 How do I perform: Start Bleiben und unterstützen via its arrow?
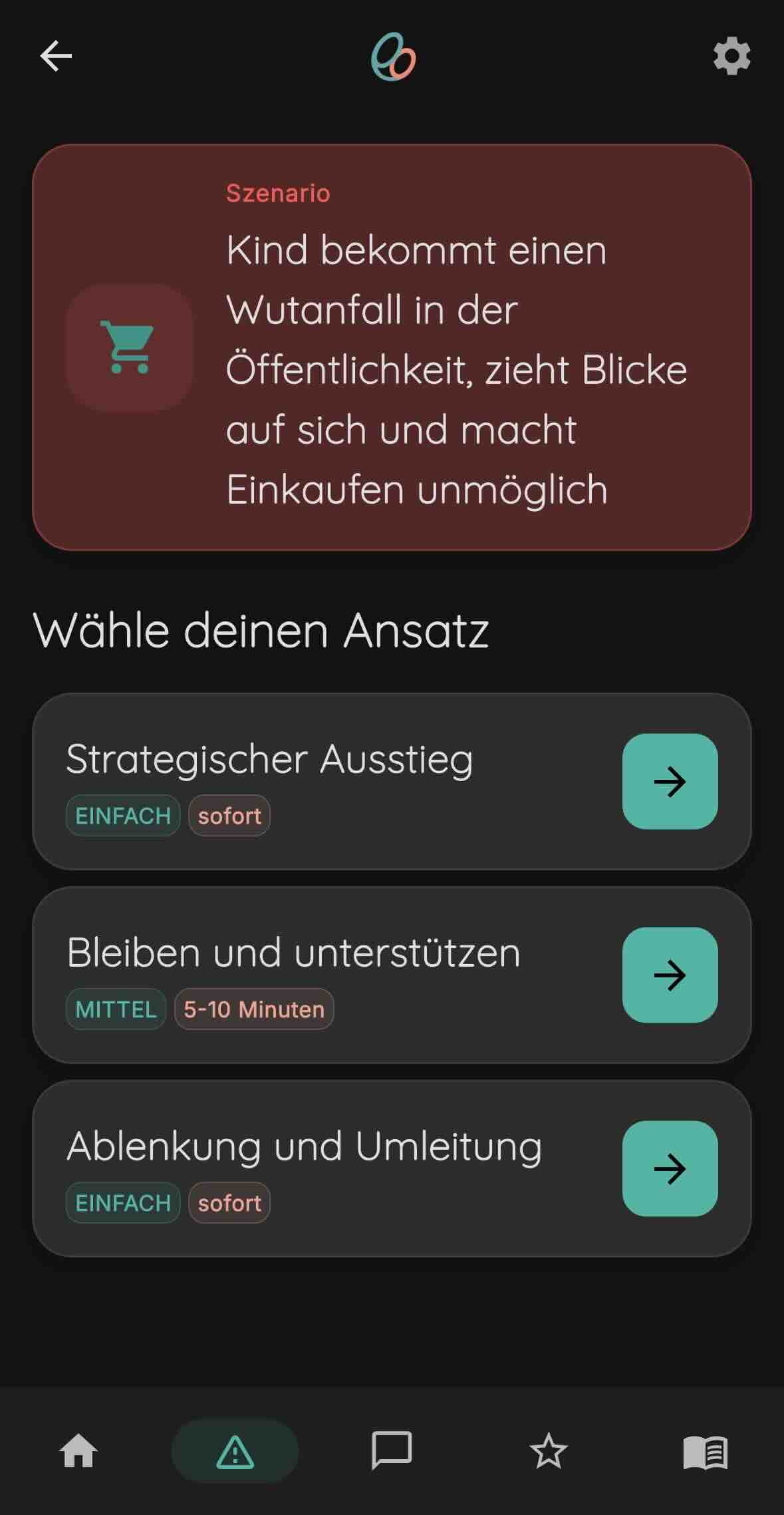(x=670, y=975)
